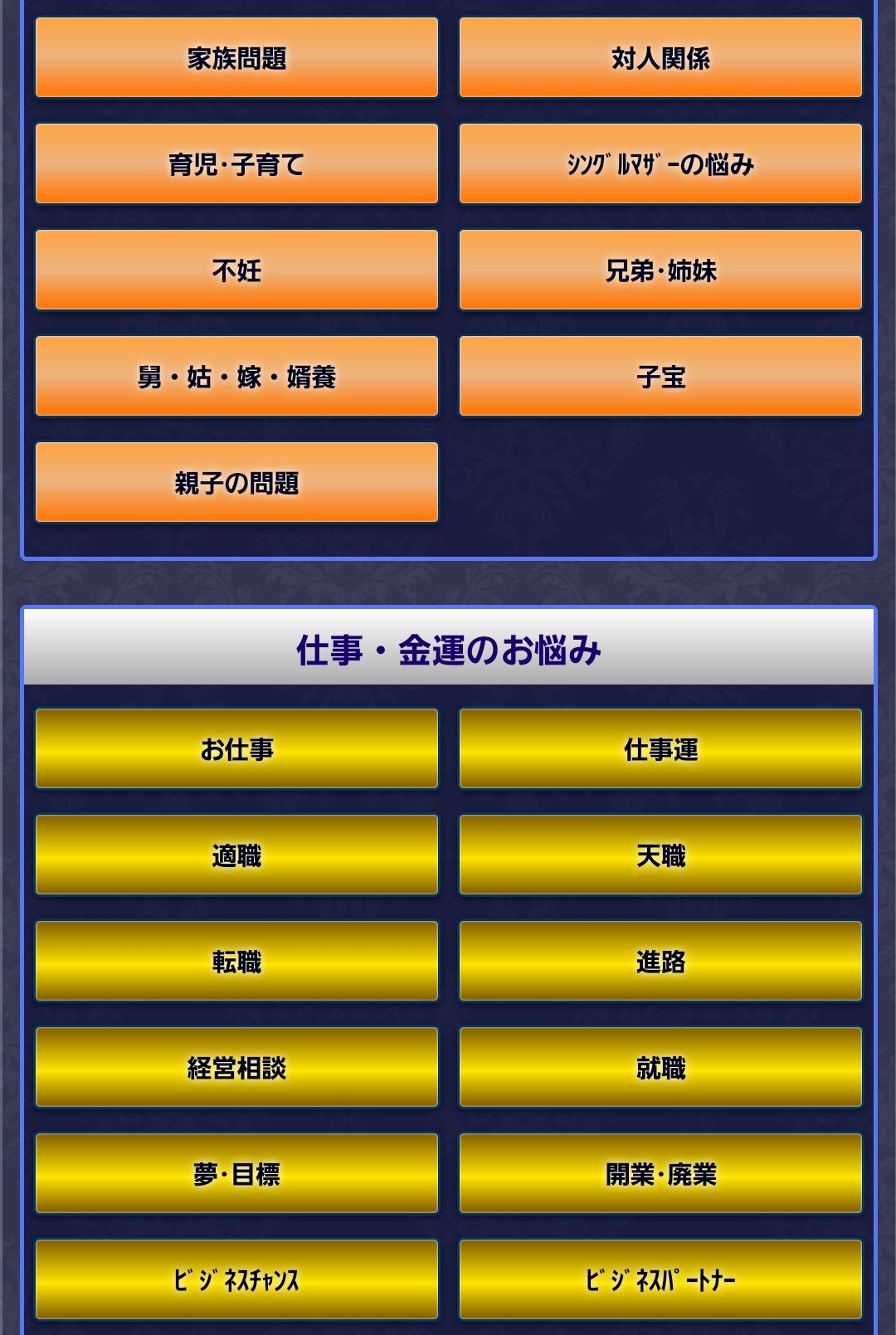Choose the 親子の問題 button
Viewport: 896px width, 1335px height.
click(236, 483)
